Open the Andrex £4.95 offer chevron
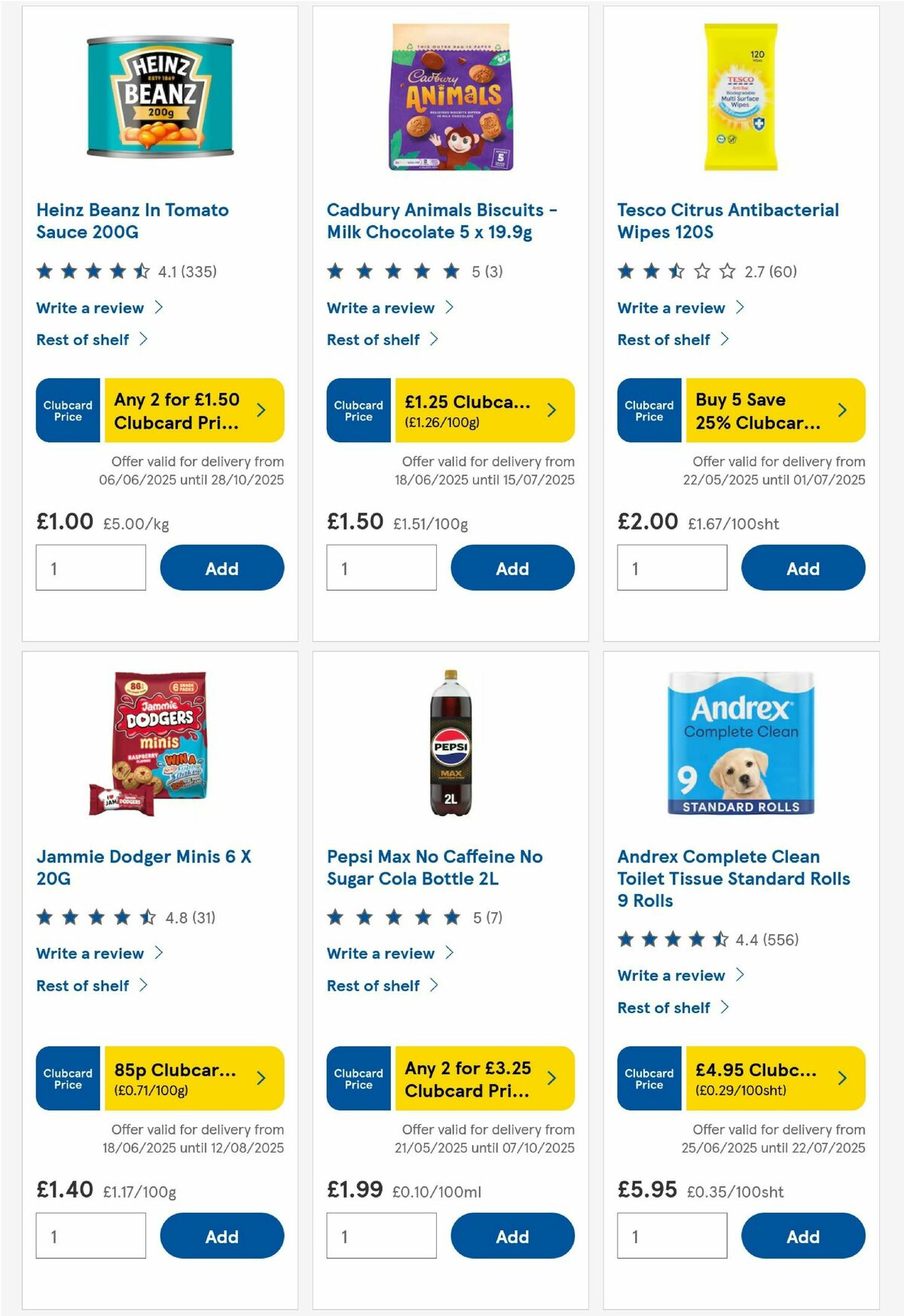 tap(841, 1078)
